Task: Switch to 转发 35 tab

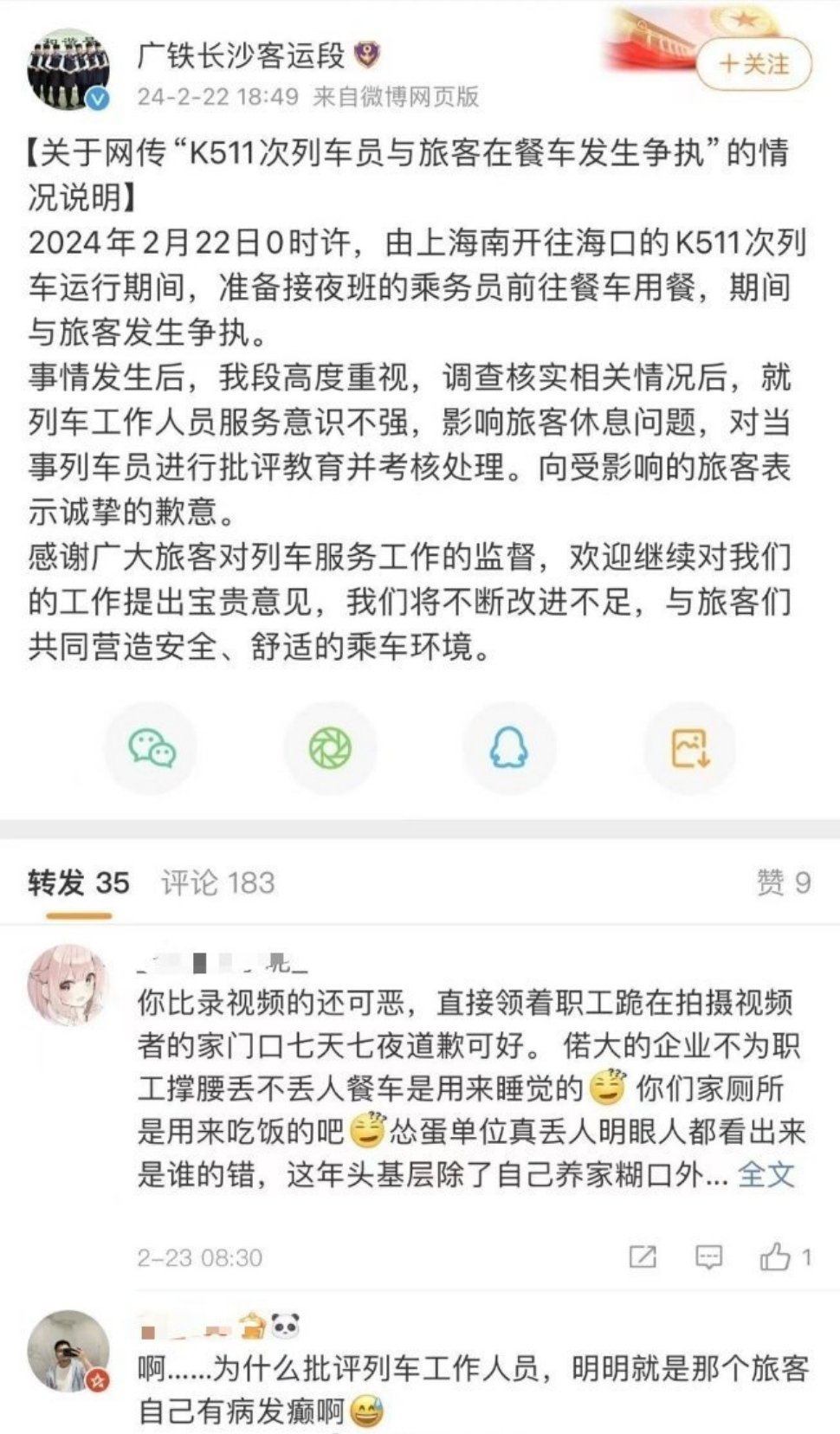Action: click(78, 883)
